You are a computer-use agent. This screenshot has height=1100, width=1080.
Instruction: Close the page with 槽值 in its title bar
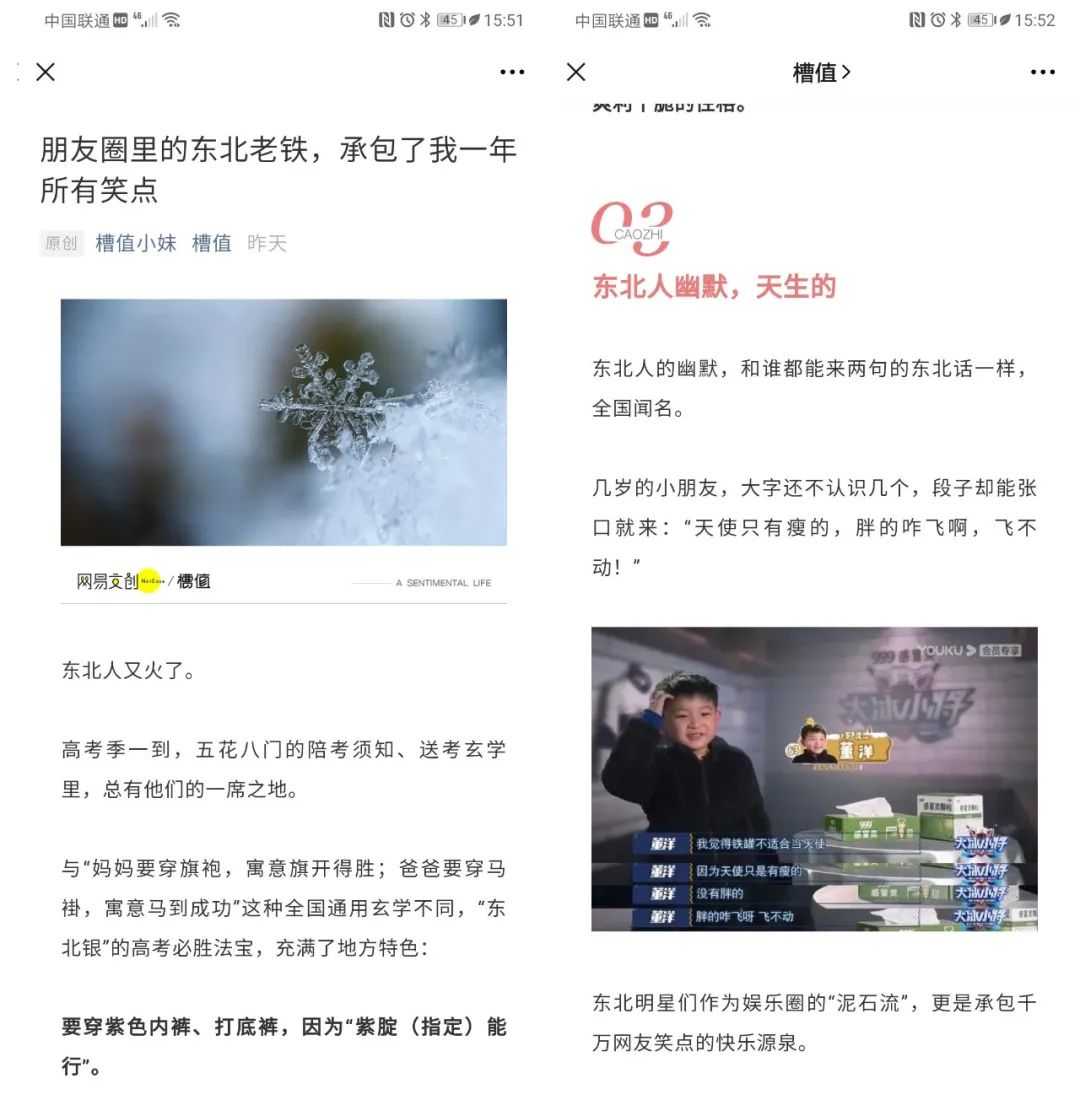[x=576, y=72]
